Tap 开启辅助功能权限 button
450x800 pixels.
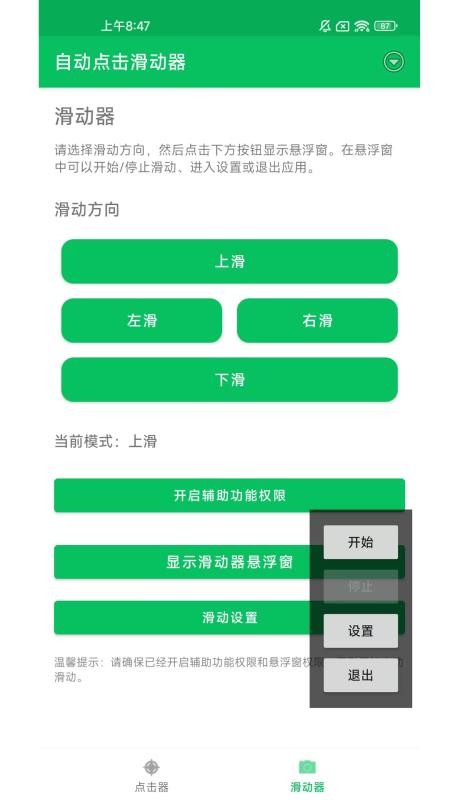pos(229,495)
